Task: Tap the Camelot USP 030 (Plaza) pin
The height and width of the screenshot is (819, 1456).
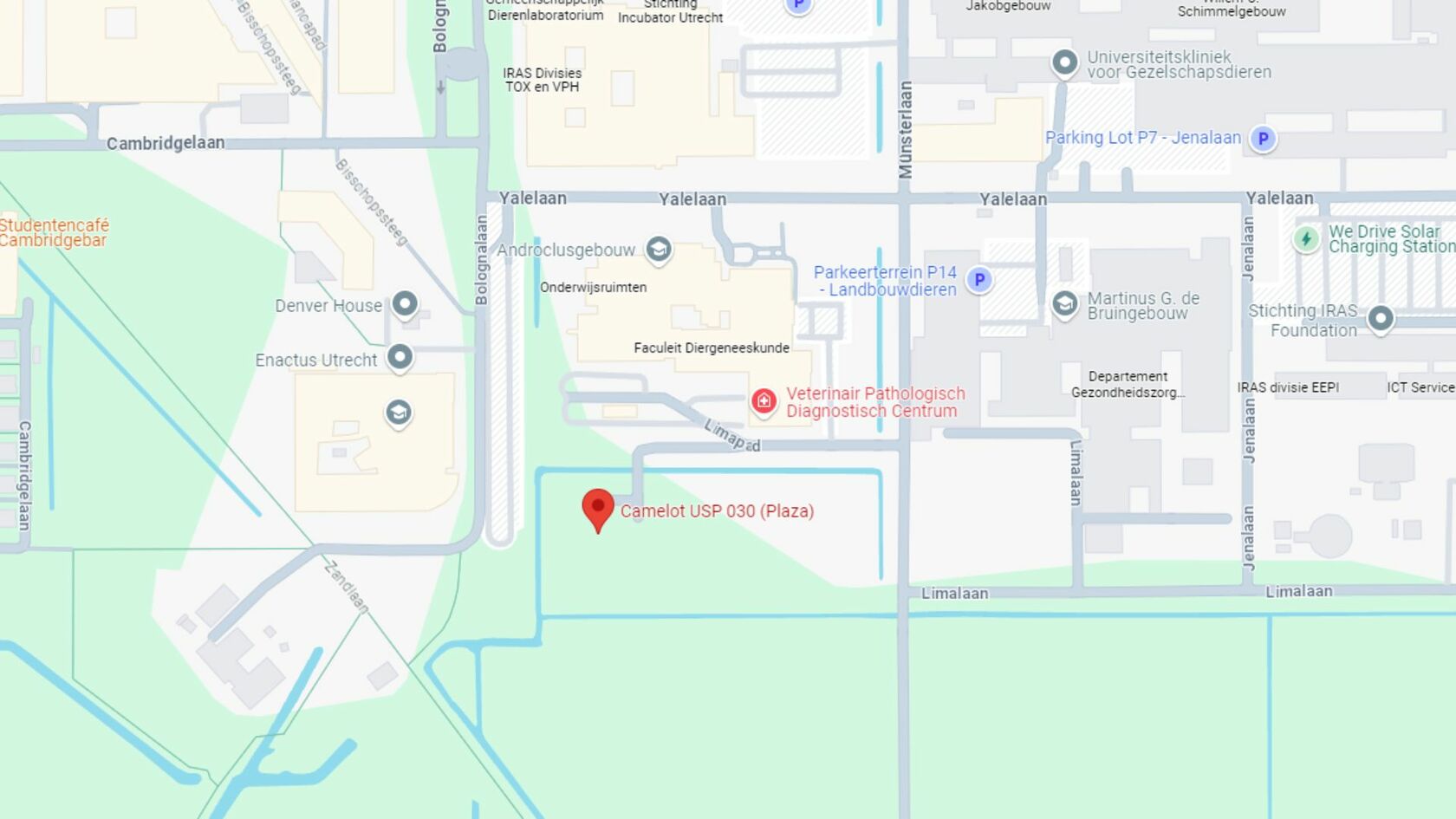Action: (x=598, y=508)
